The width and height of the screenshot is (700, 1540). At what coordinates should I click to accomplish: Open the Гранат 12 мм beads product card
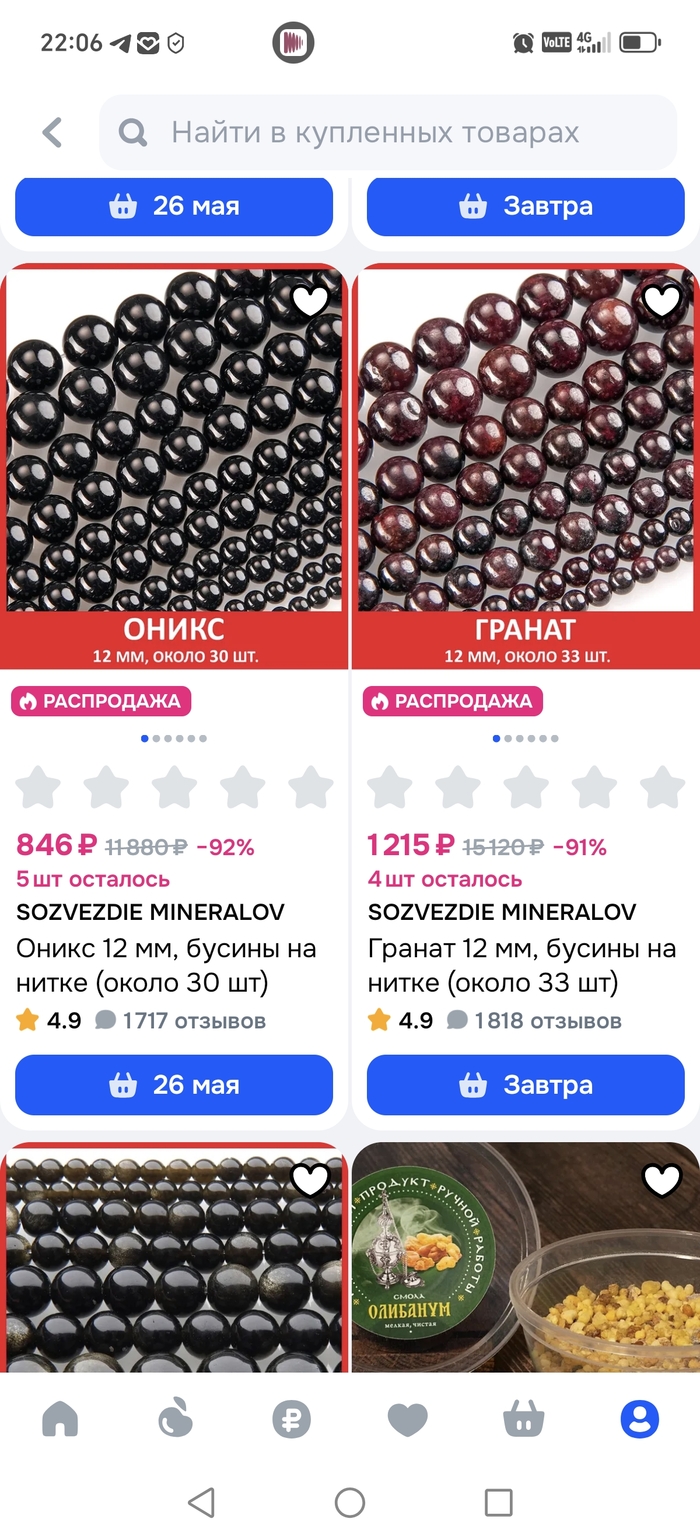coord(525,468)
